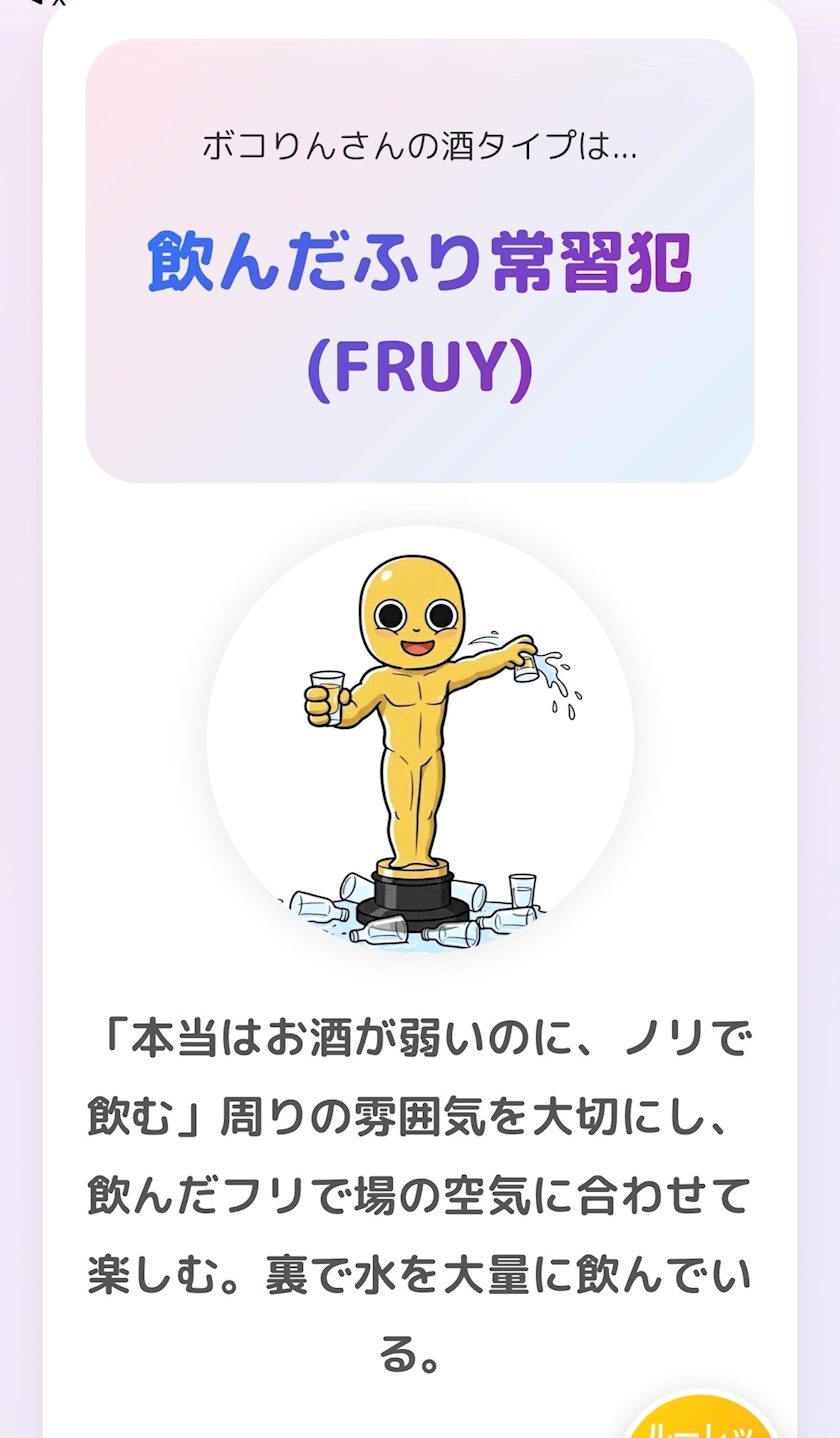Open the gradient result card panel
Screen dimensions: 840x1438
[x=420, y=260]
